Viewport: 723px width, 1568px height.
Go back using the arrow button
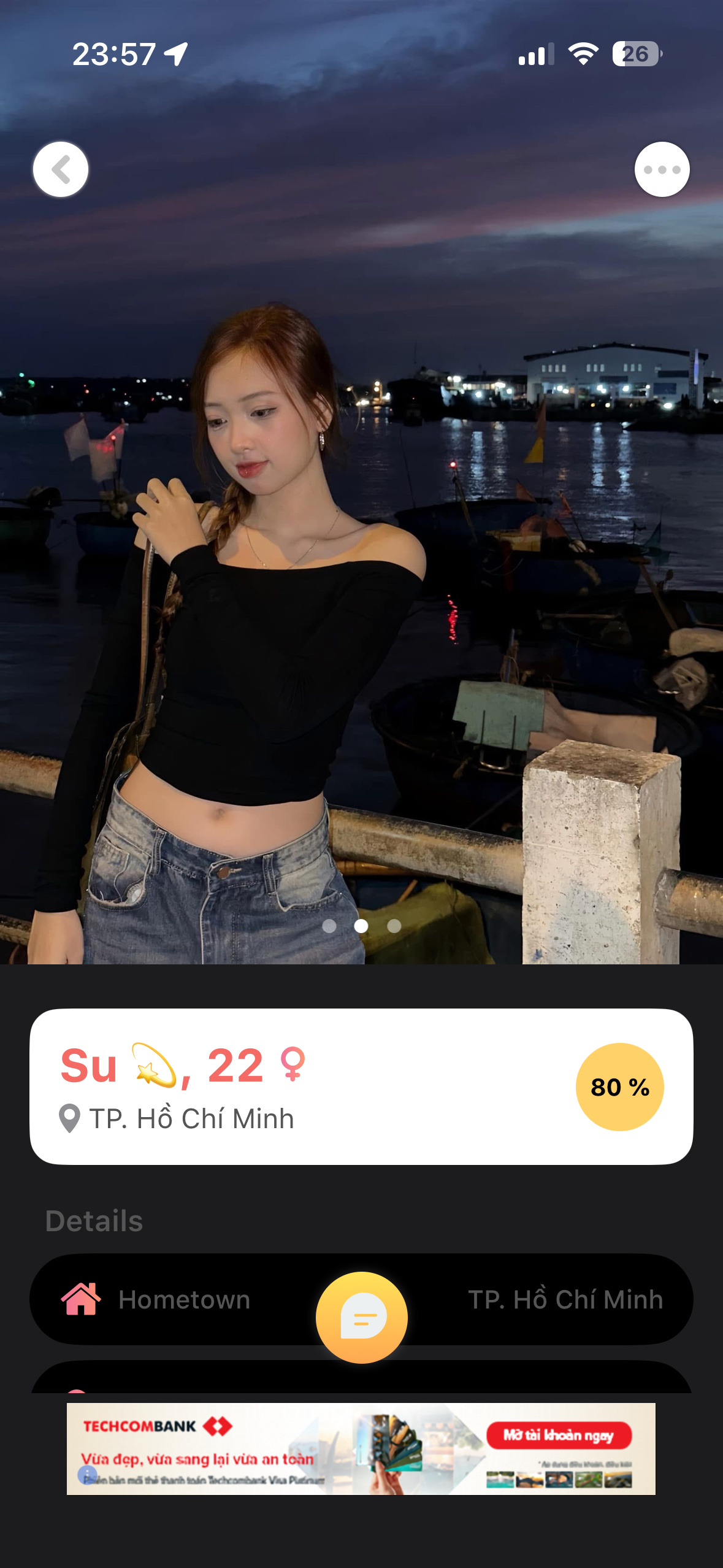click(x=60, y=169)
